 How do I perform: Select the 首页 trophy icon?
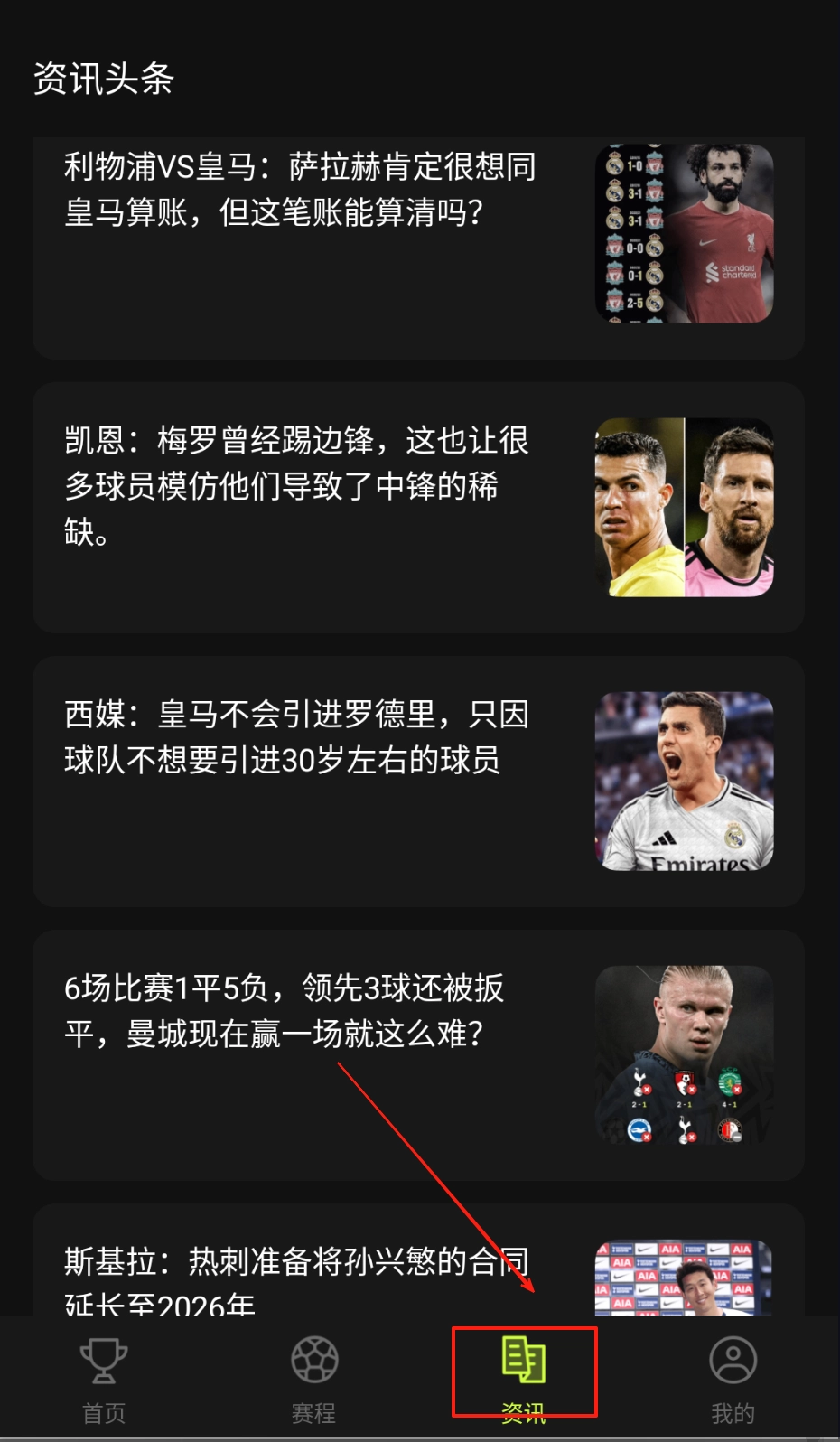[103, 1357]
